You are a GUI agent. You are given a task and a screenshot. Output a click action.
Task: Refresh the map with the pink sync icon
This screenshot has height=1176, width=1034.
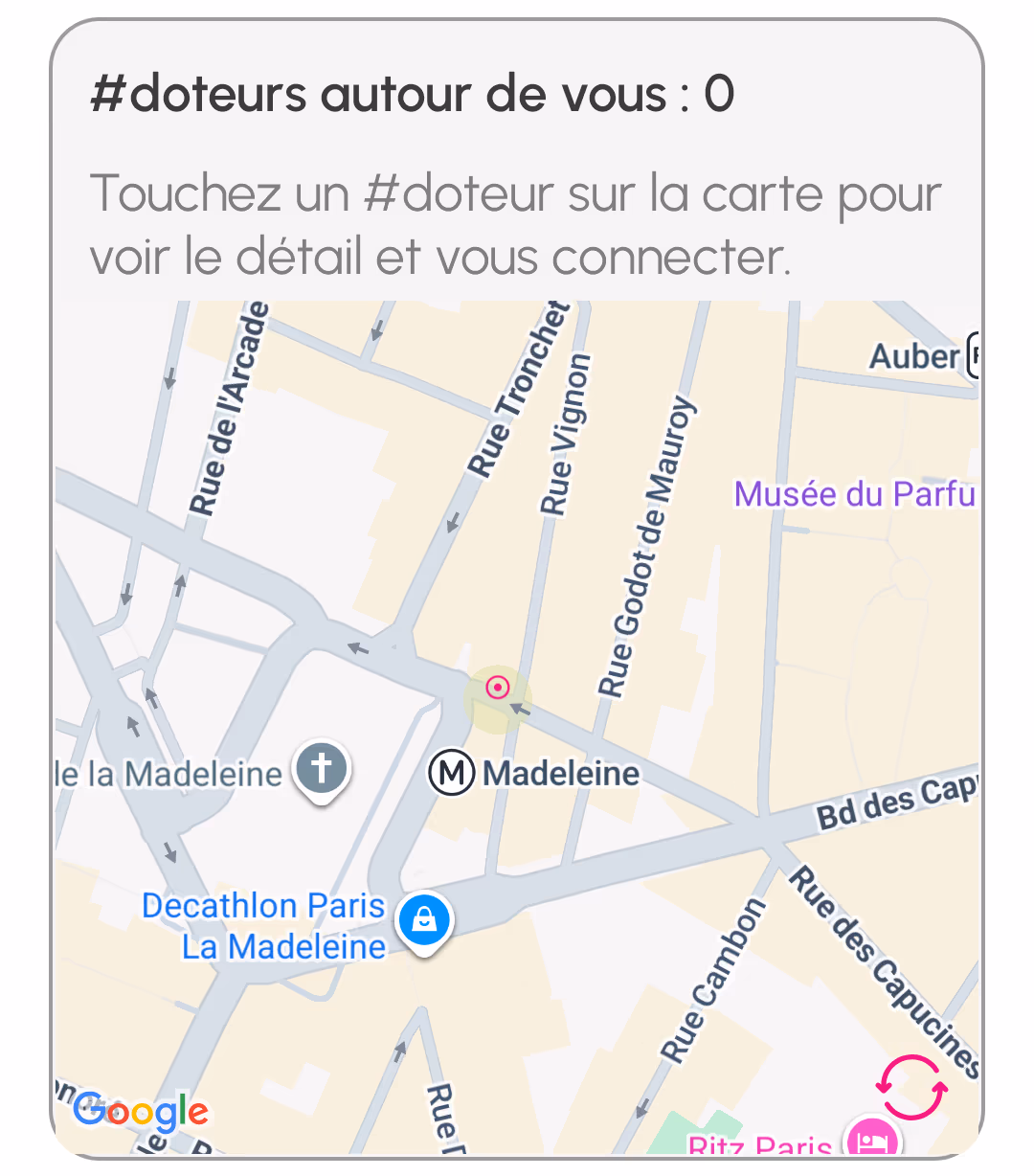tap(911, 1088)
